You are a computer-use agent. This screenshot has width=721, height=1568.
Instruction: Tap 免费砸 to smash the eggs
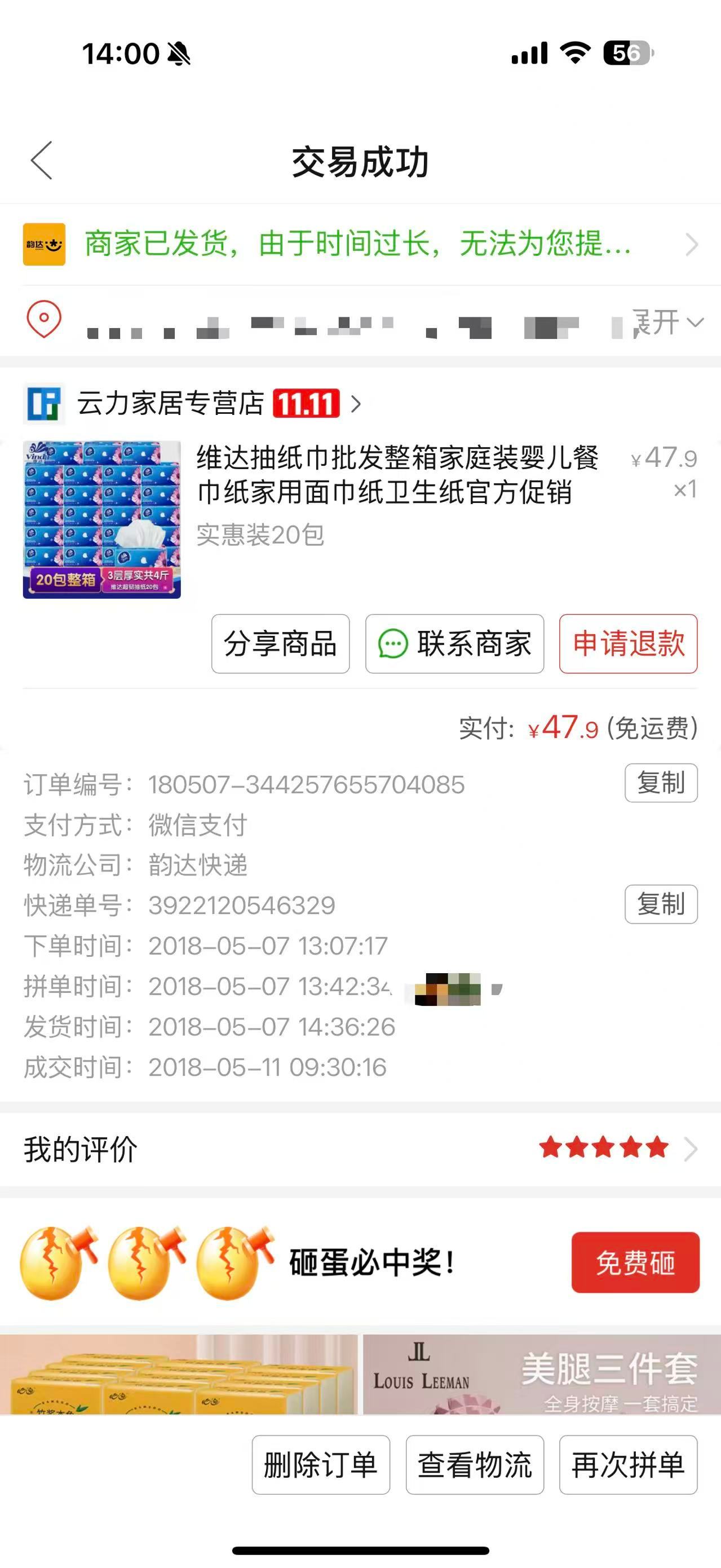[x=635, y=1262]
